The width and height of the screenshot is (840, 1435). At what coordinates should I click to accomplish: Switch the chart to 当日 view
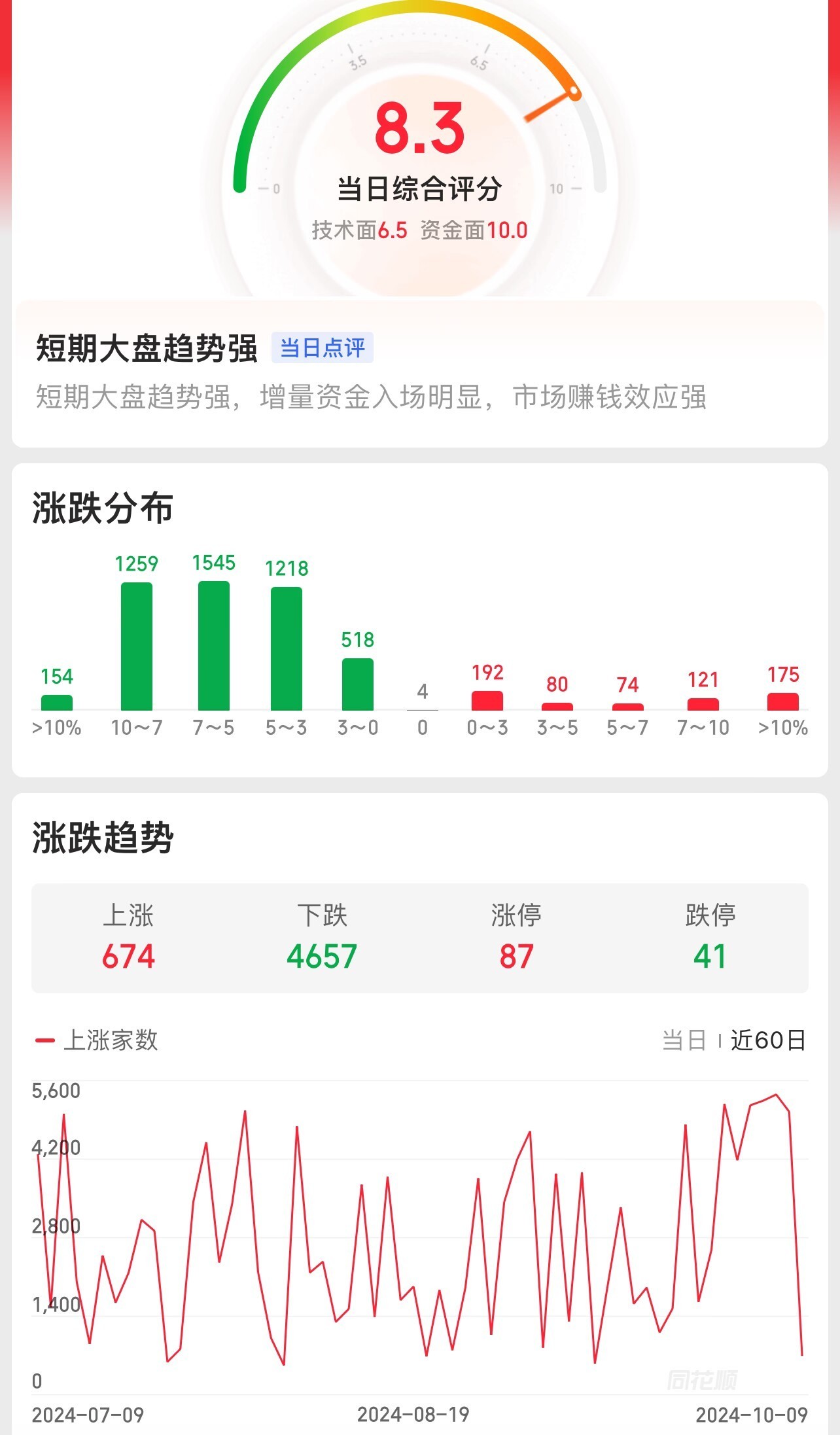pos(684,1040)
